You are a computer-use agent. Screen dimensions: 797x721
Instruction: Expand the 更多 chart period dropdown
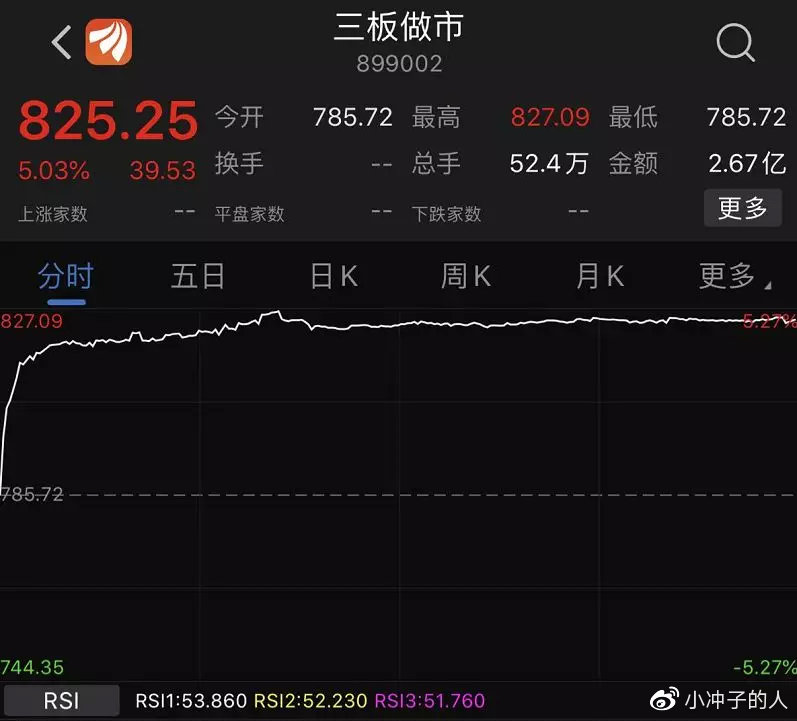point(732,276)
